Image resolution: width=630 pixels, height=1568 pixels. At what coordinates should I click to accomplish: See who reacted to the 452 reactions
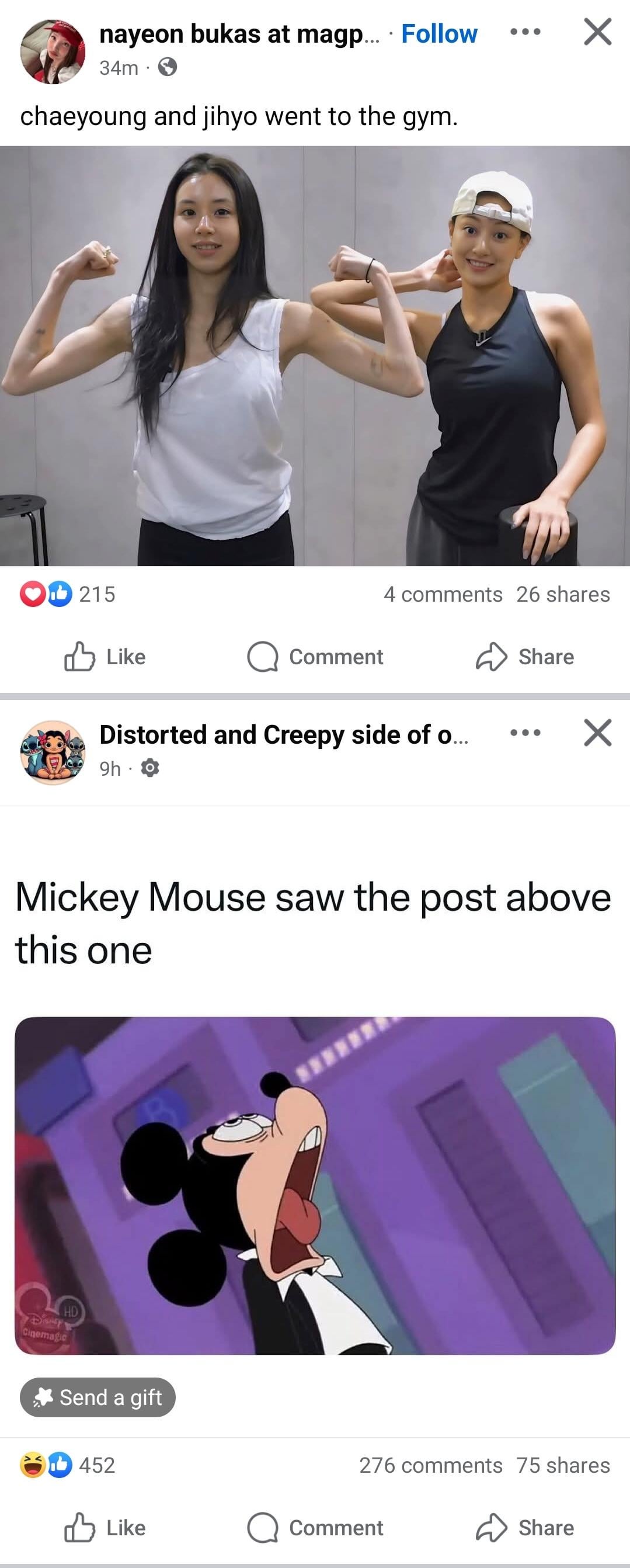pyautogui.click(x=67, y=1465)
